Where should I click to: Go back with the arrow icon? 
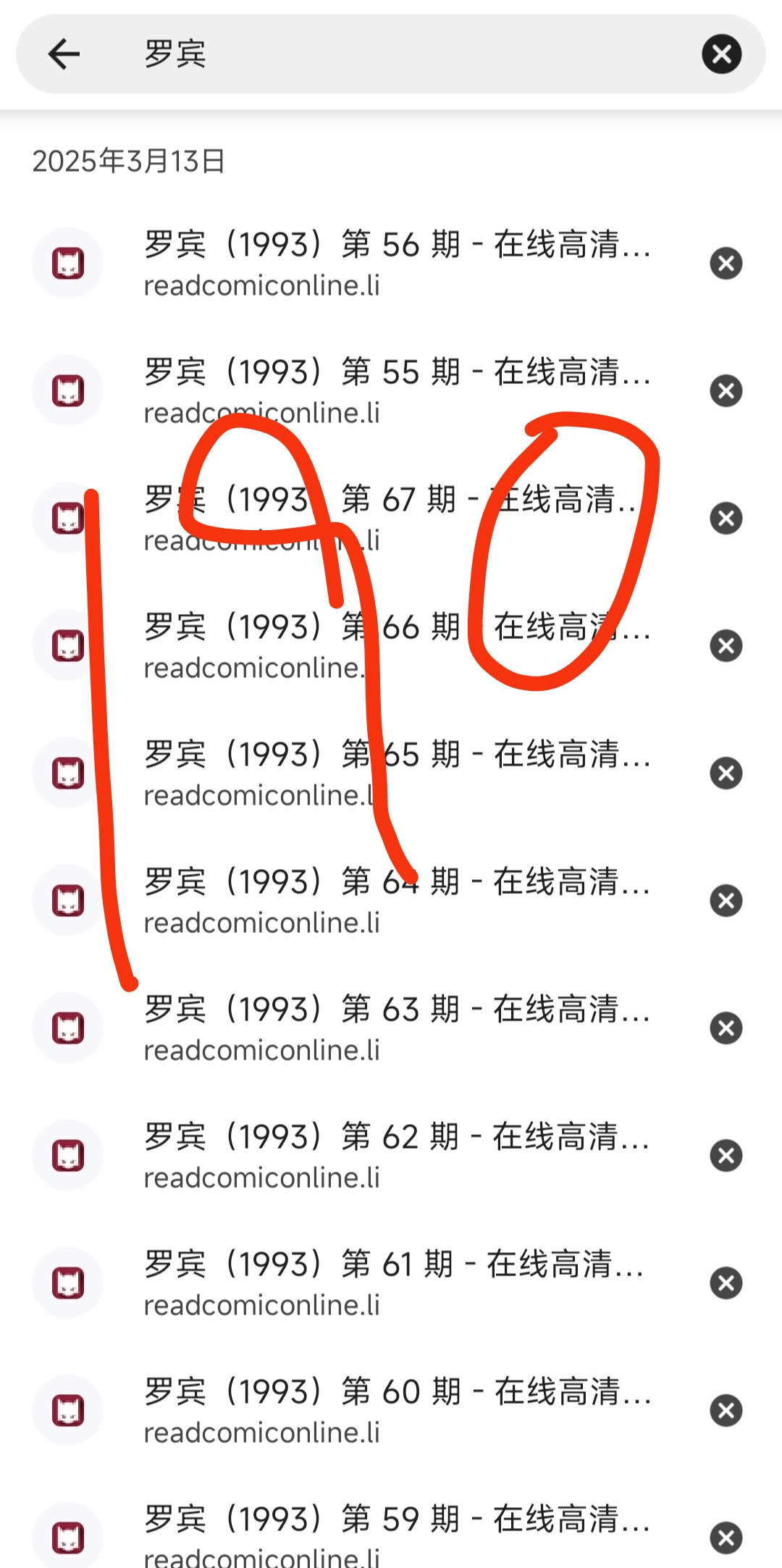64,54
